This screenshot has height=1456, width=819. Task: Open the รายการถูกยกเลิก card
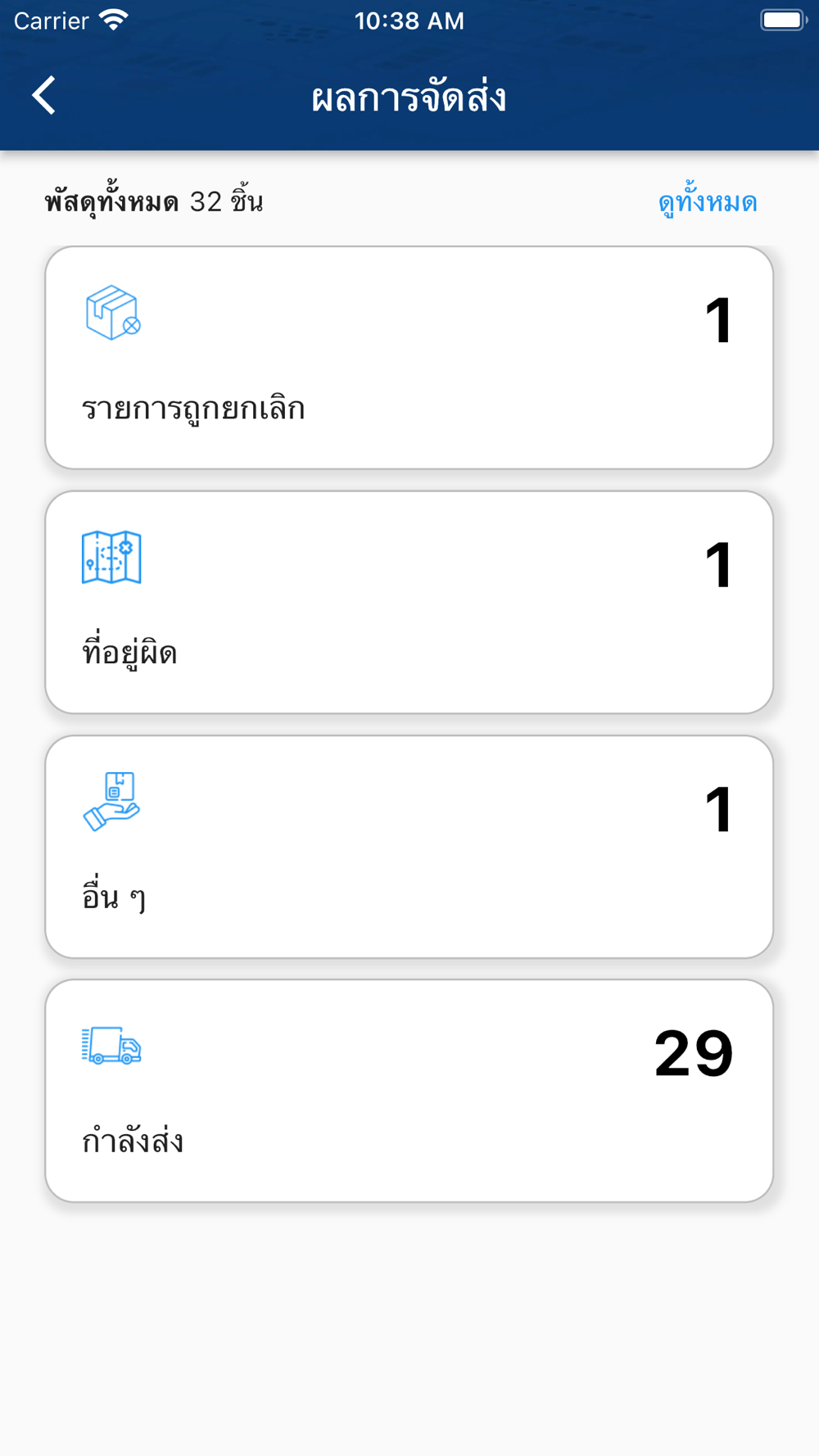[409, 358]
